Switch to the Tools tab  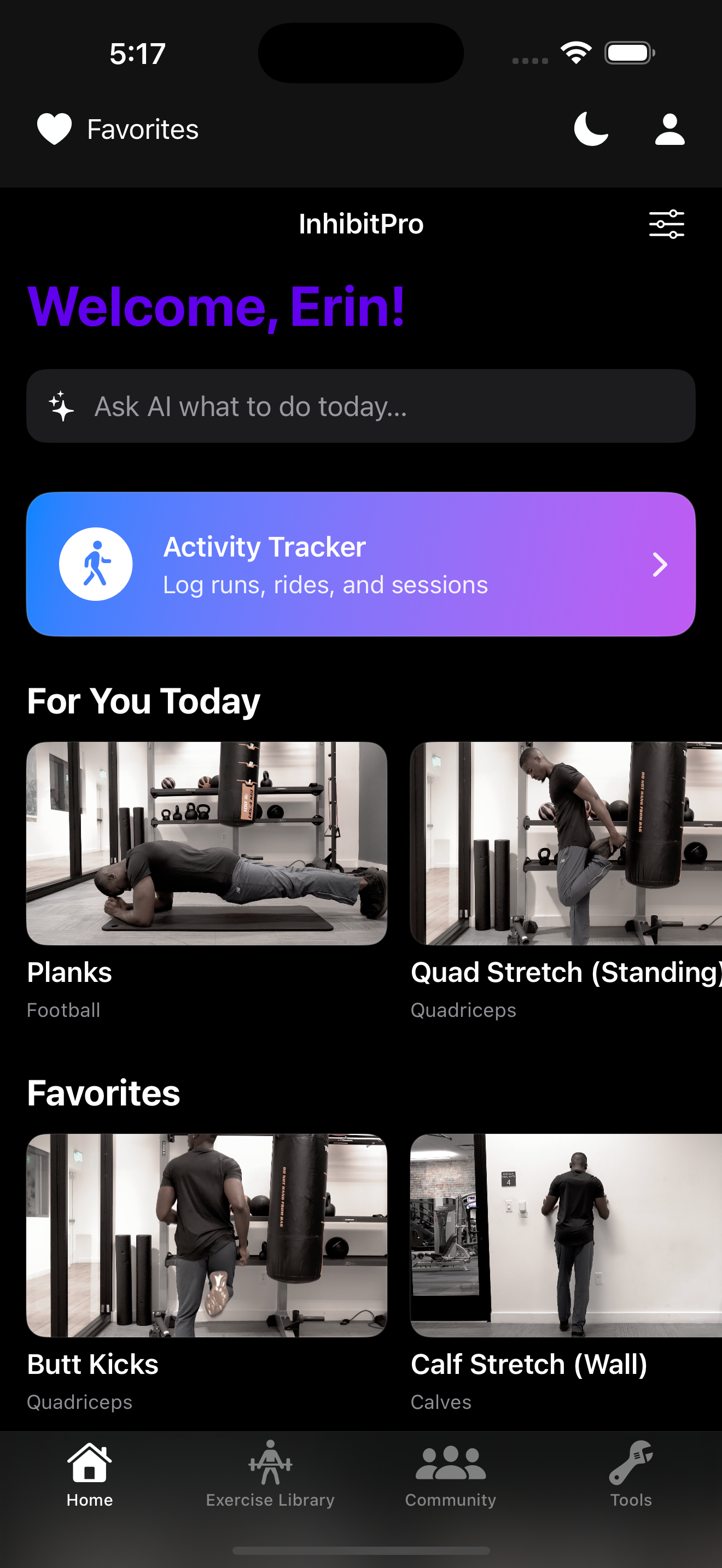click(631, 1473)
